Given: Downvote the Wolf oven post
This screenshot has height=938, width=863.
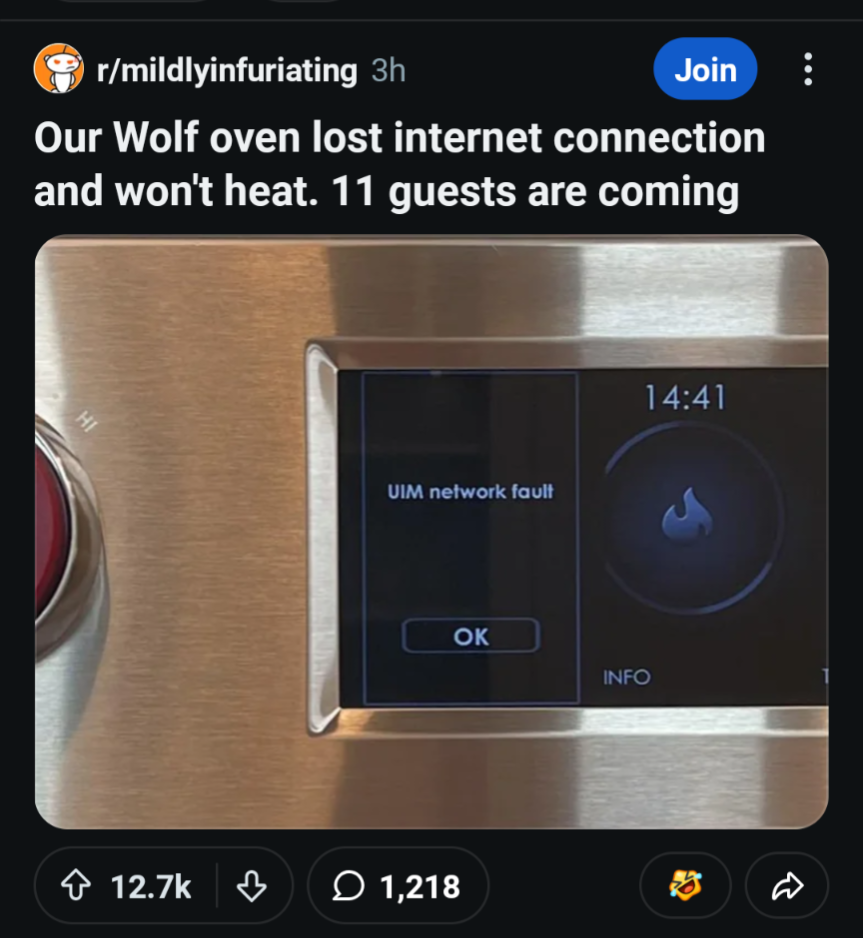Looking at the screenshot, I should (253, 886).
